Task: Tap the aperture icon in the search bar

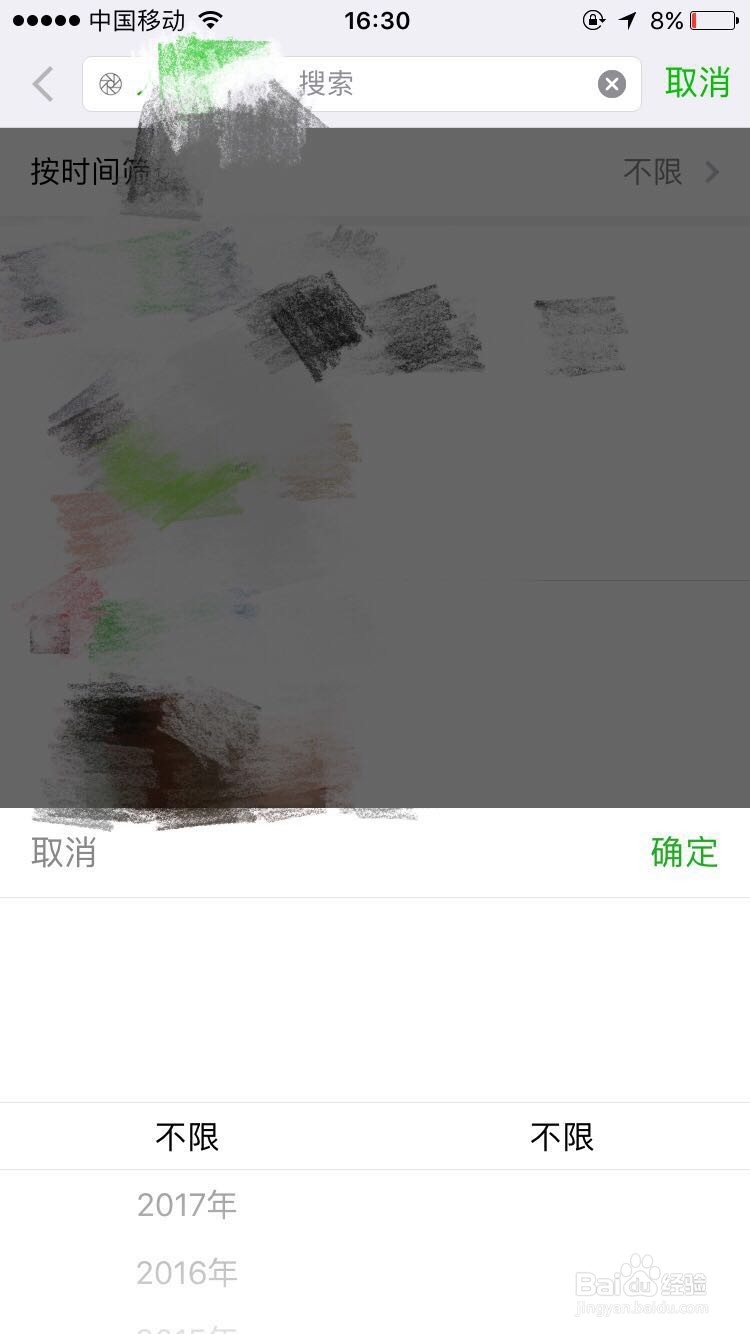Action: 113,84
